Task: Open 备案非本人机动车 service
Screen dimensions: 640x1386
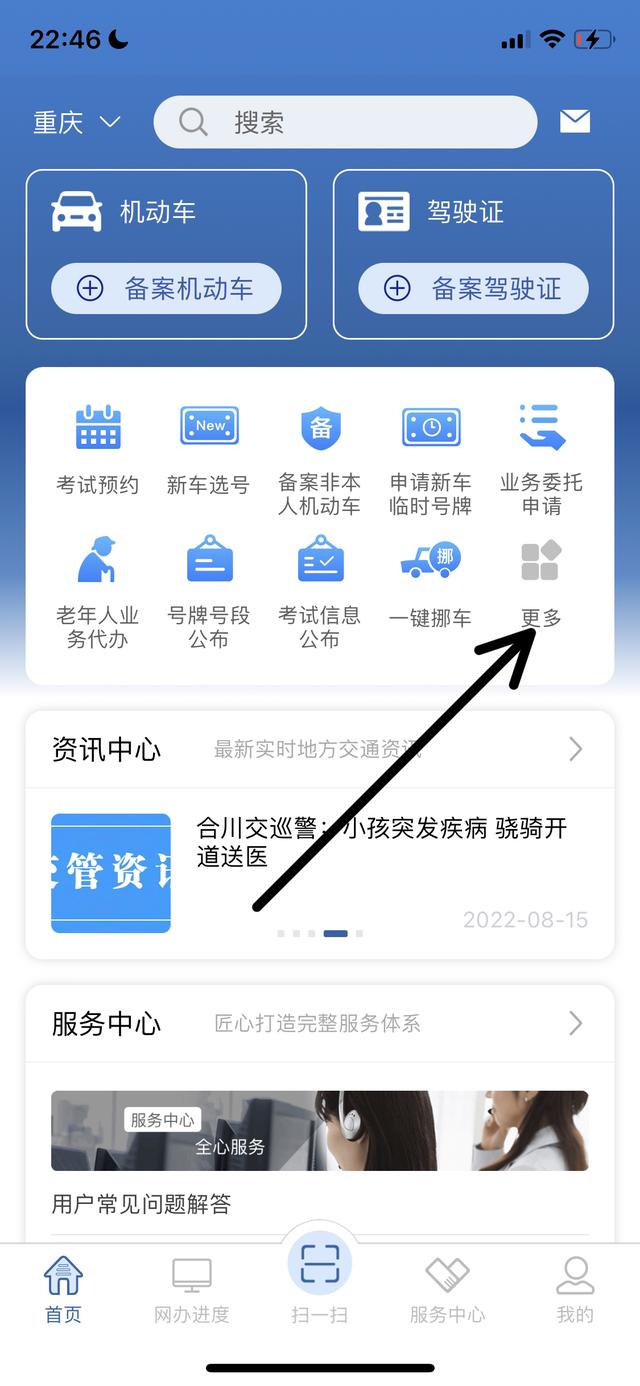Action: (319, 455)
